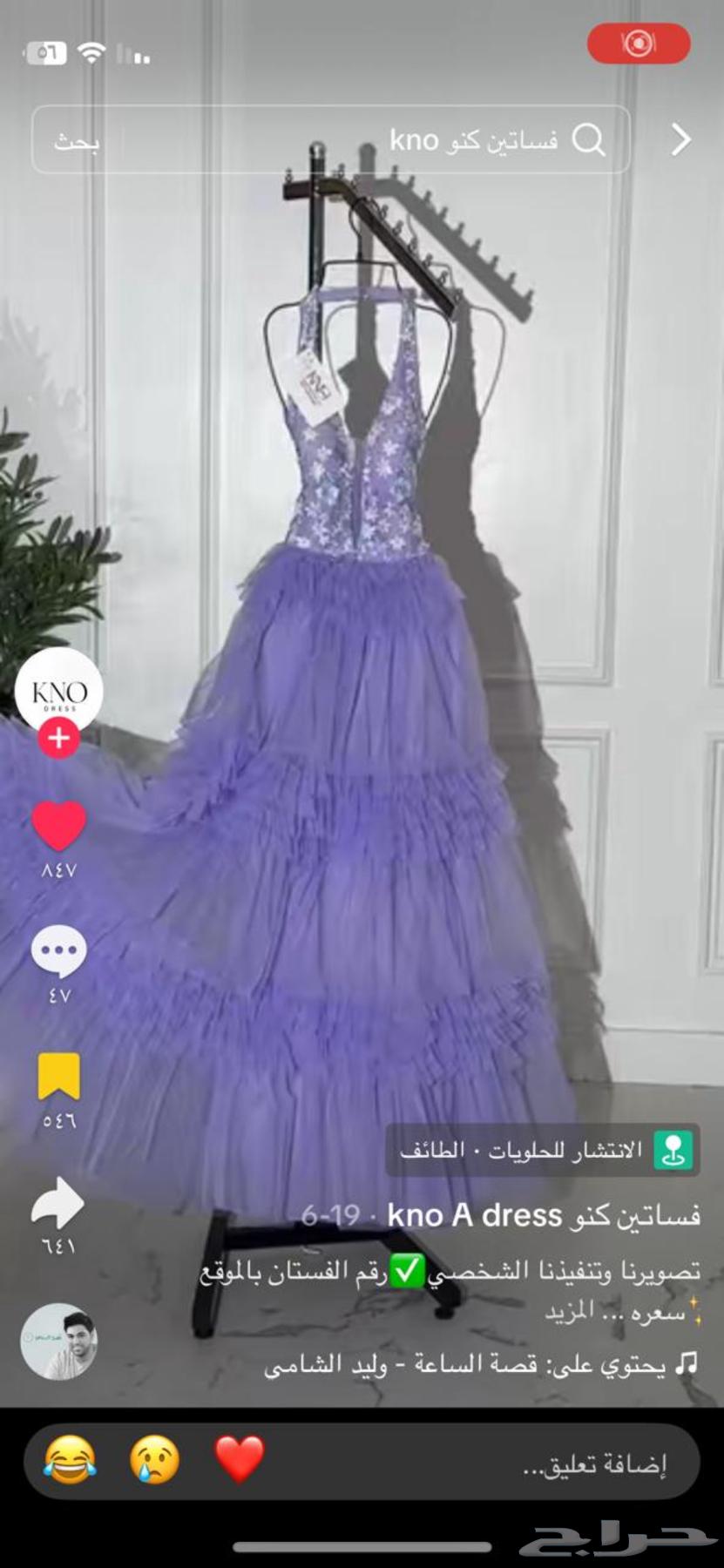724x1568 pixels.
Task: Bookmark this video to favorites
Action: (58, 1077)
